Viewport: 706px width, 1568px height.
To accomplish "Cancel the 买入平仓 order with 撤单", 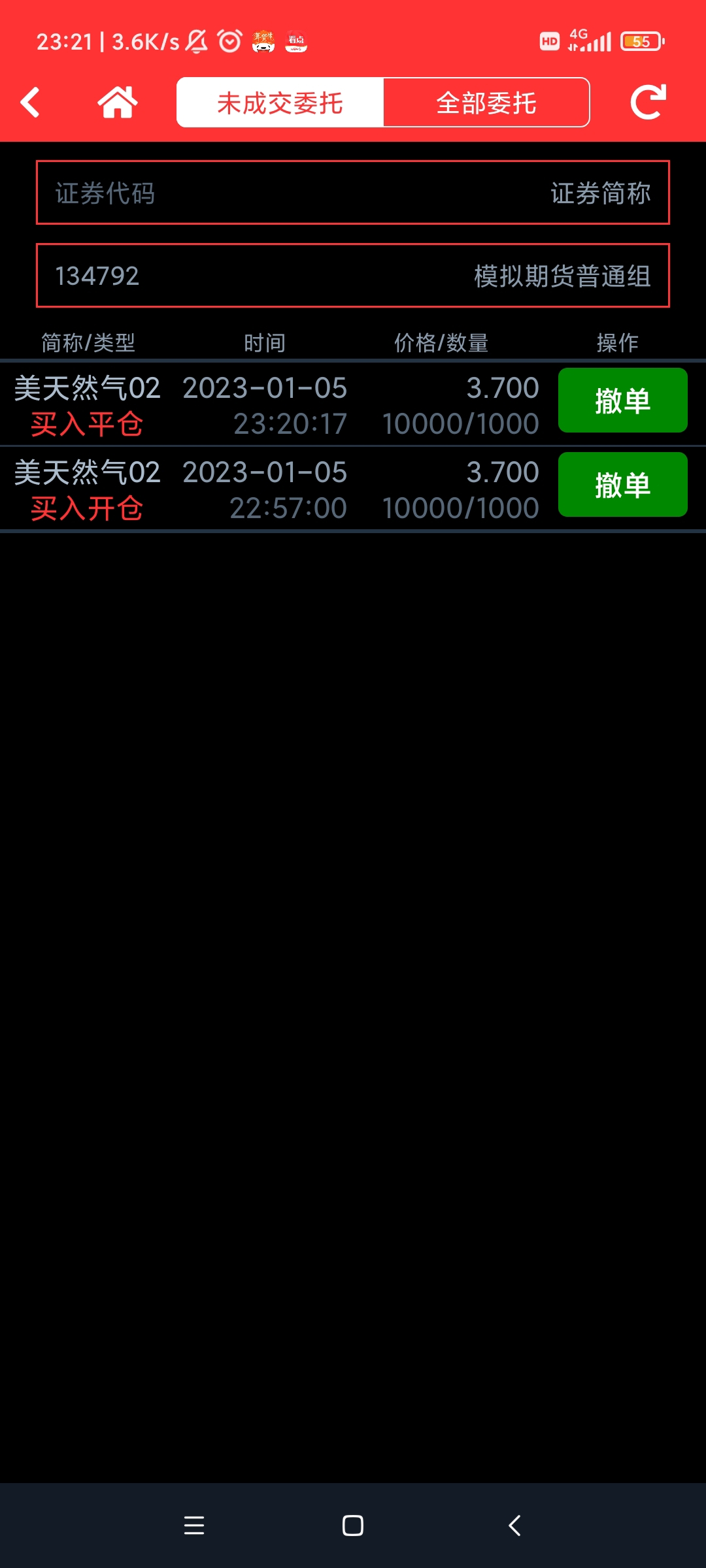I will pyautogui.click(x=622, y=400).
